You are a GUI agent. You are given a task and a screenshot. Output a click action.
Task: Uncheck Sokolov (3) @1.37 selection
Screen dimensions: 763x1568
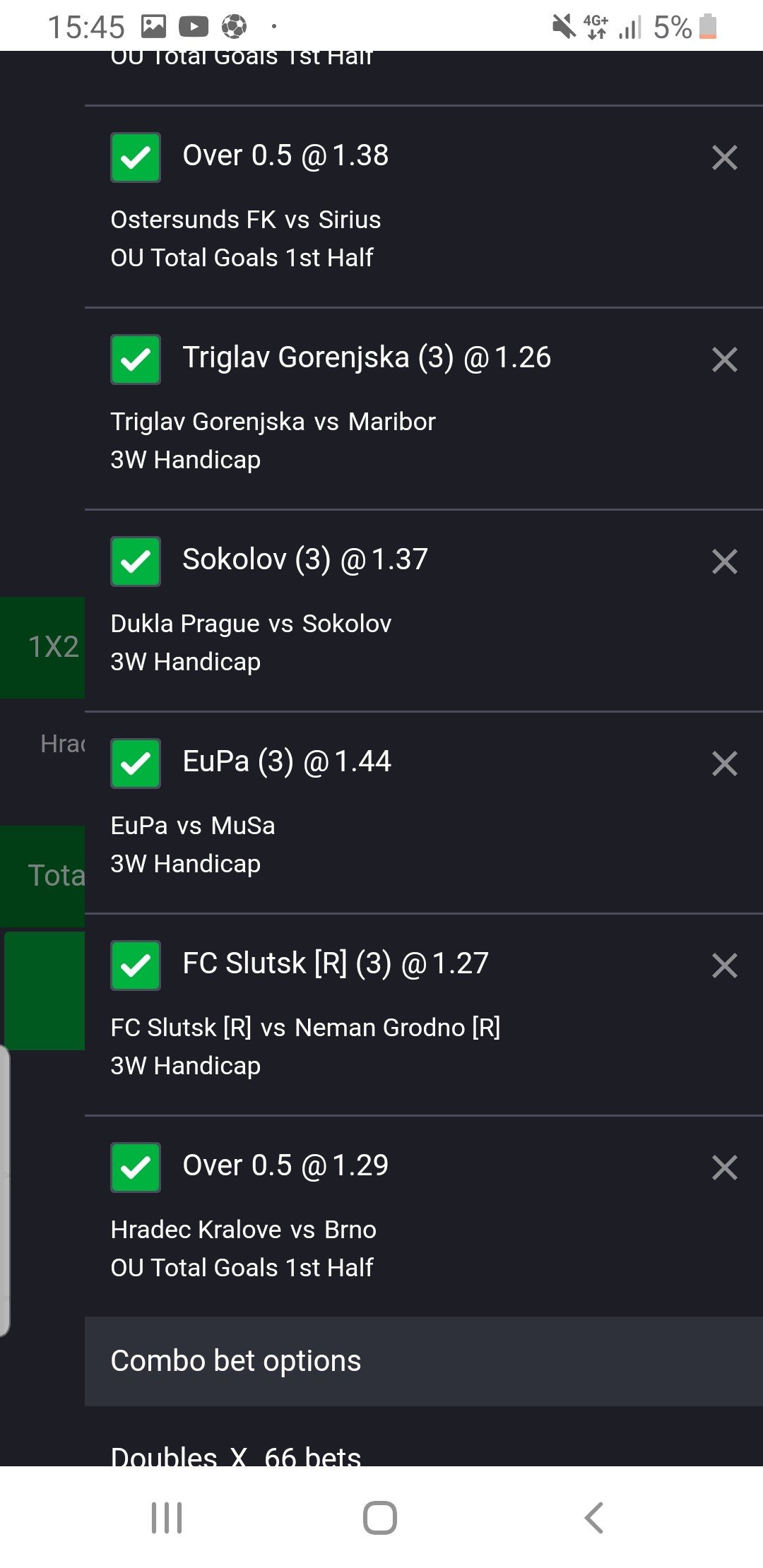(135, 562)
